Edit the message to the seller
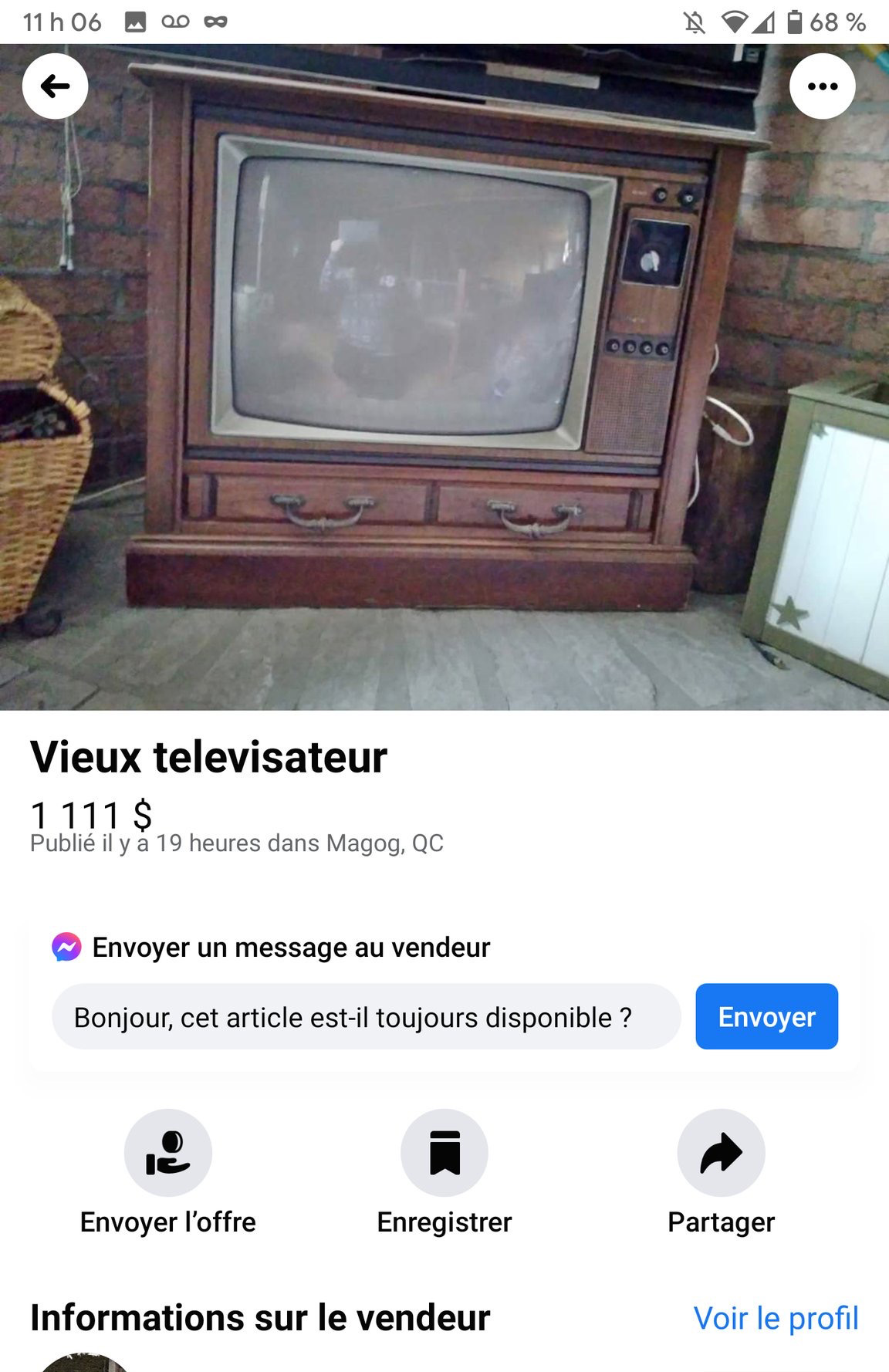Image resolution: width=889 pixels, height=1372 pixels. [x=366, y=1017]
